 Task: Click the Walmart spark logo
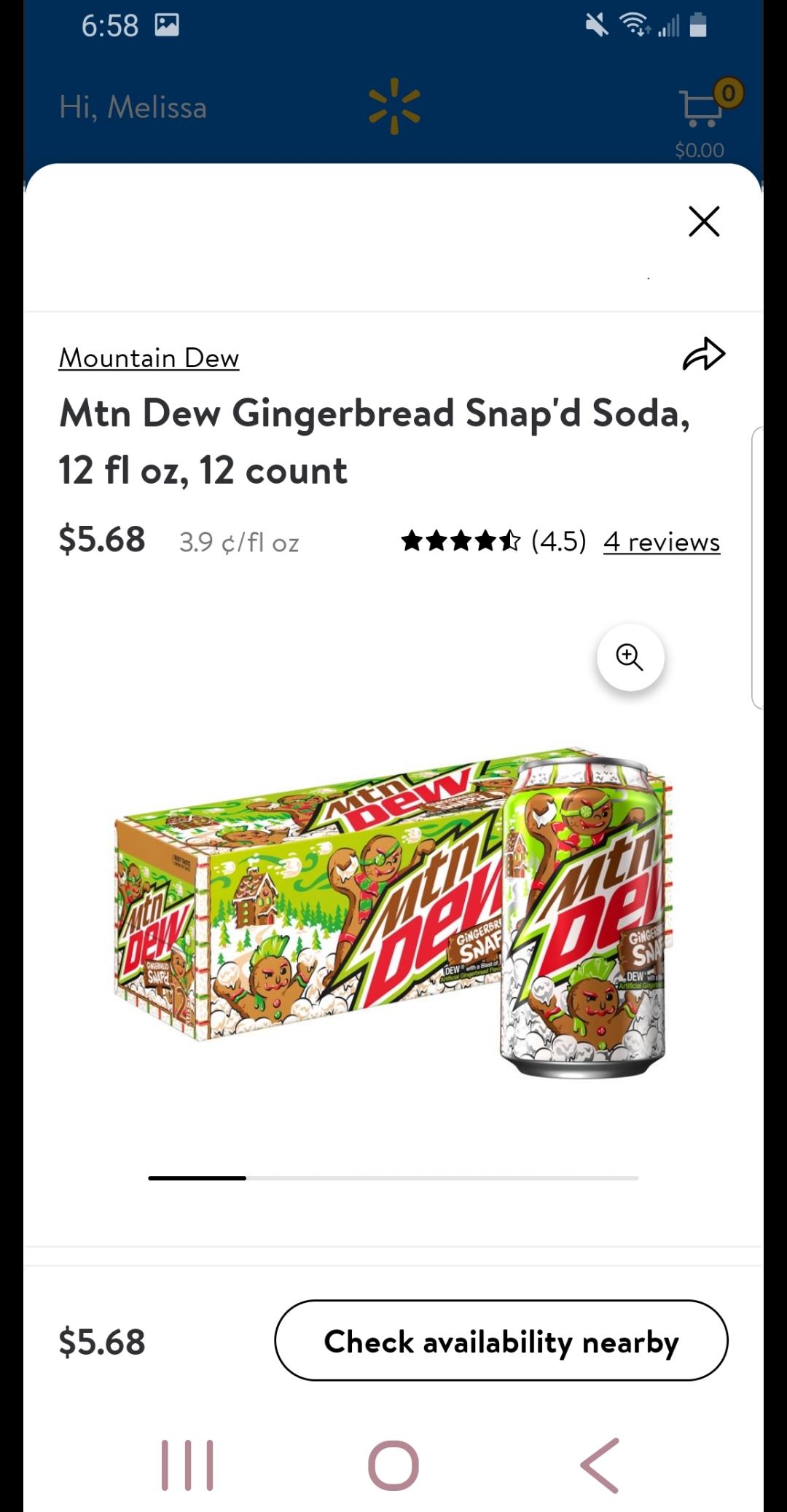point(393,107)
